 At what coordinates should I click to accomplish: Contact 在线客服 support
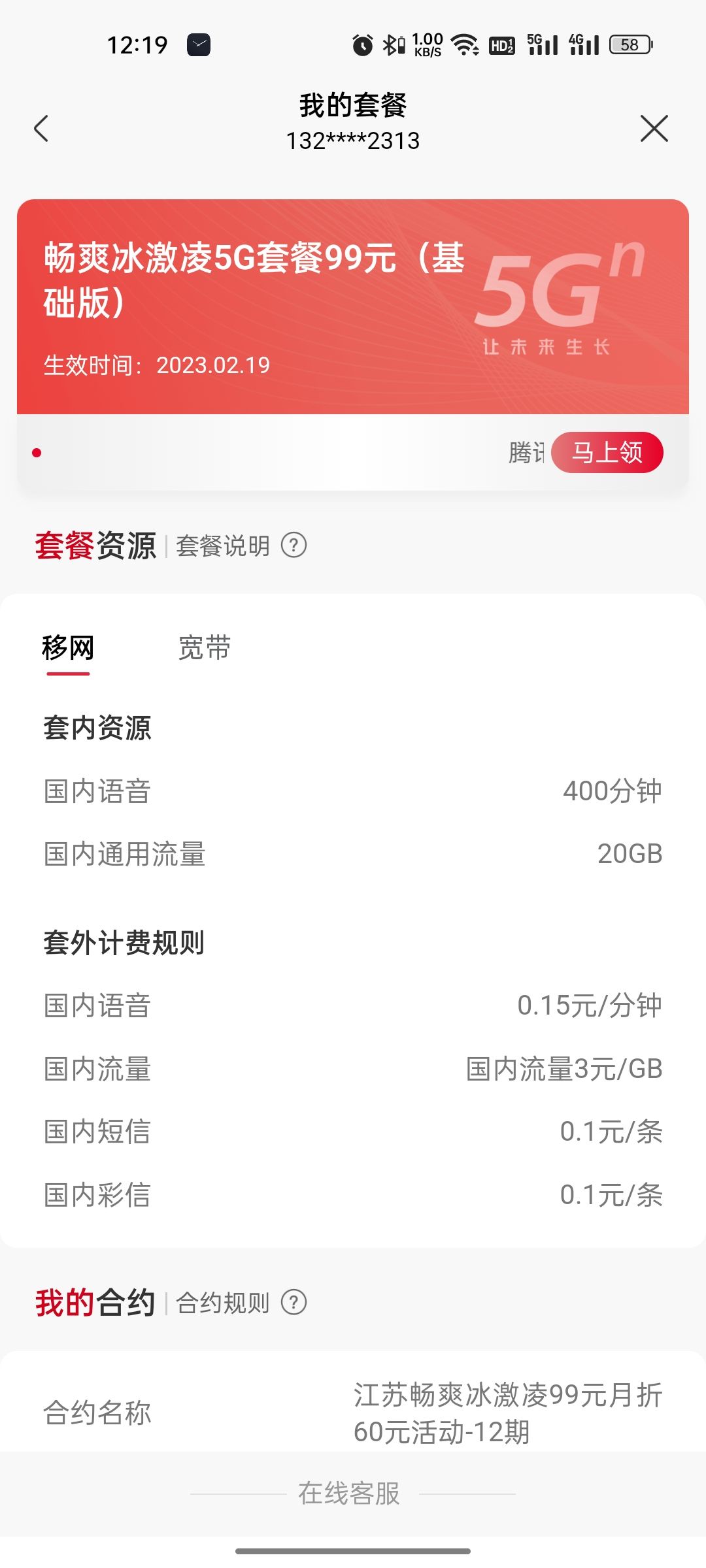tap(349, 1494)
